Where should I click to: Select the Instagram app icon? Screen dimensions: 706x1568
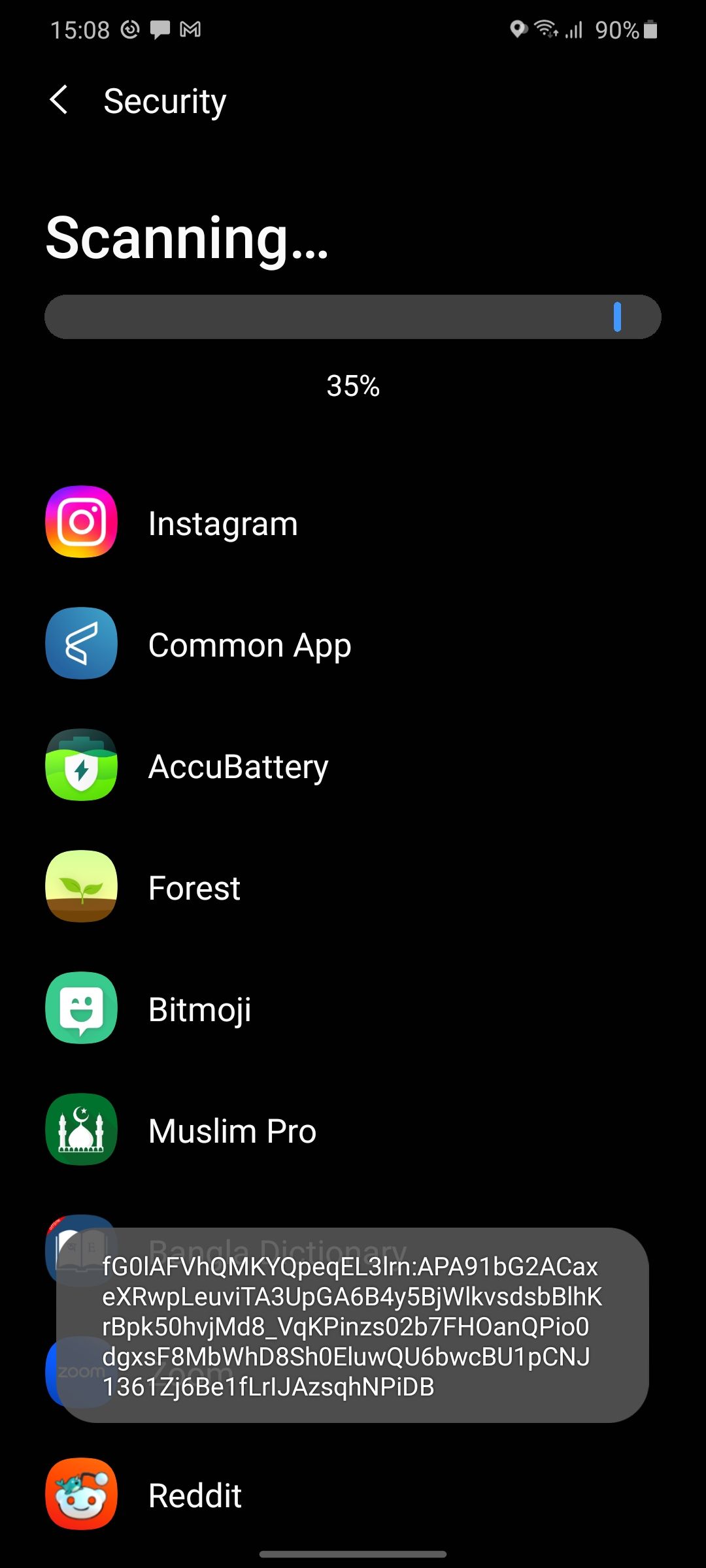click(x=80, y=521)
